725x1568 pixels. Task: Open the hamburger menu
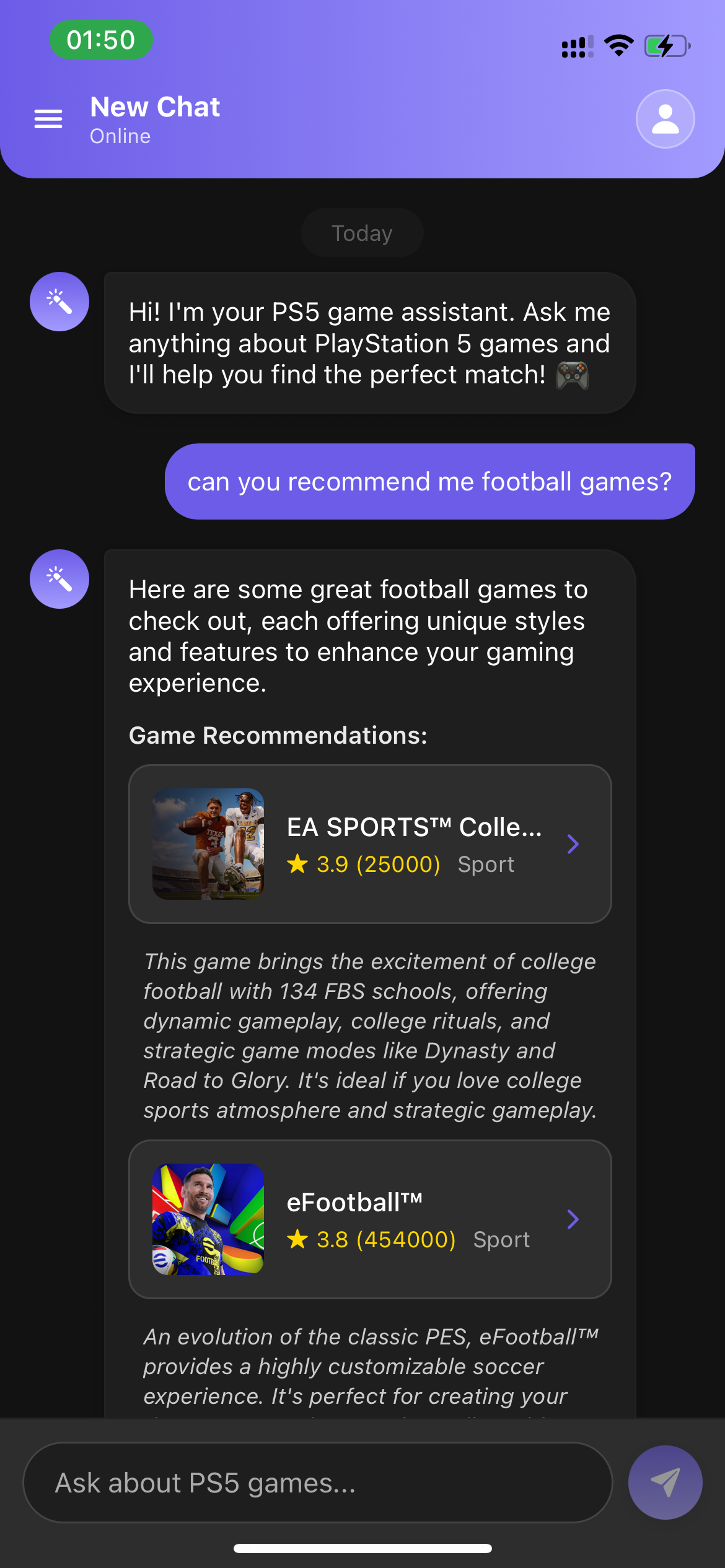[x=48, y=118]
